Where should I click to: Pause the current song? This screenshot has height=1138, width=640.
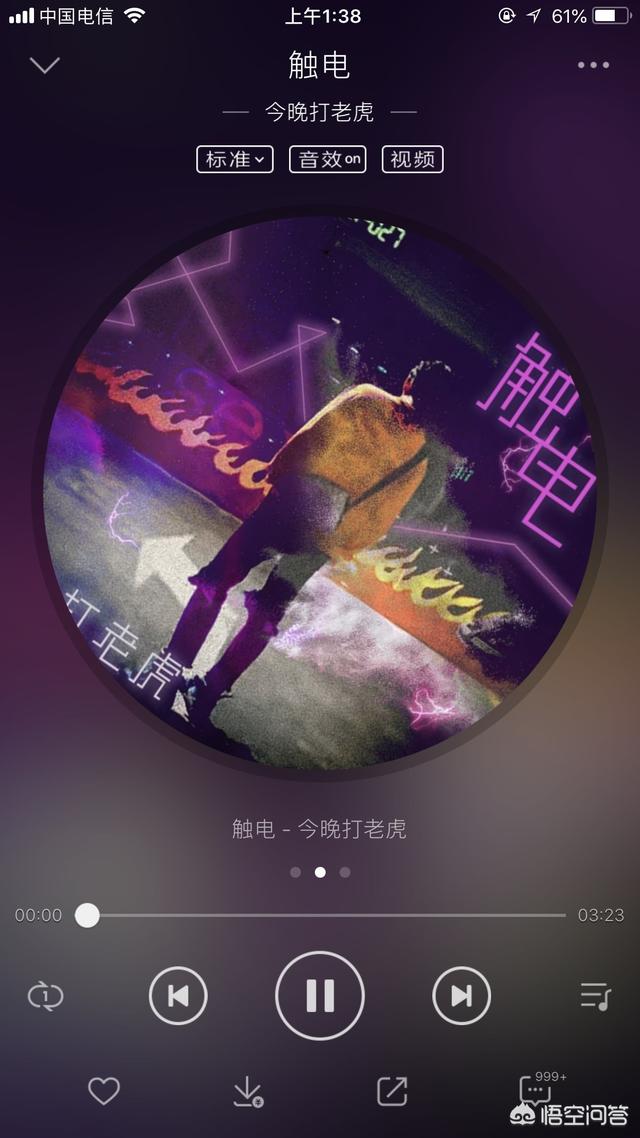(x=320, y=996)
